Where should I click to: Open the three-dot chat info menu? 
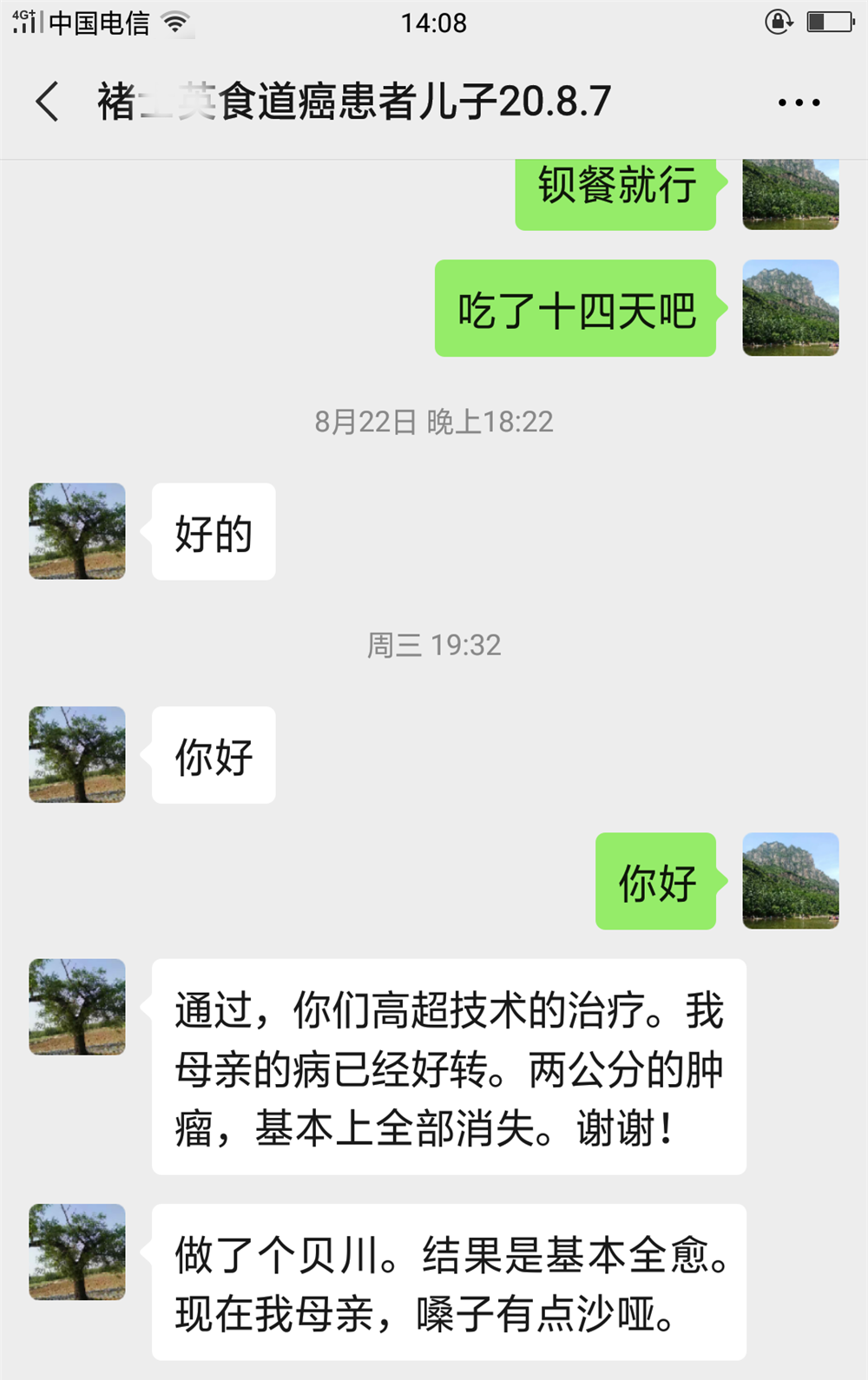(799, 102)
